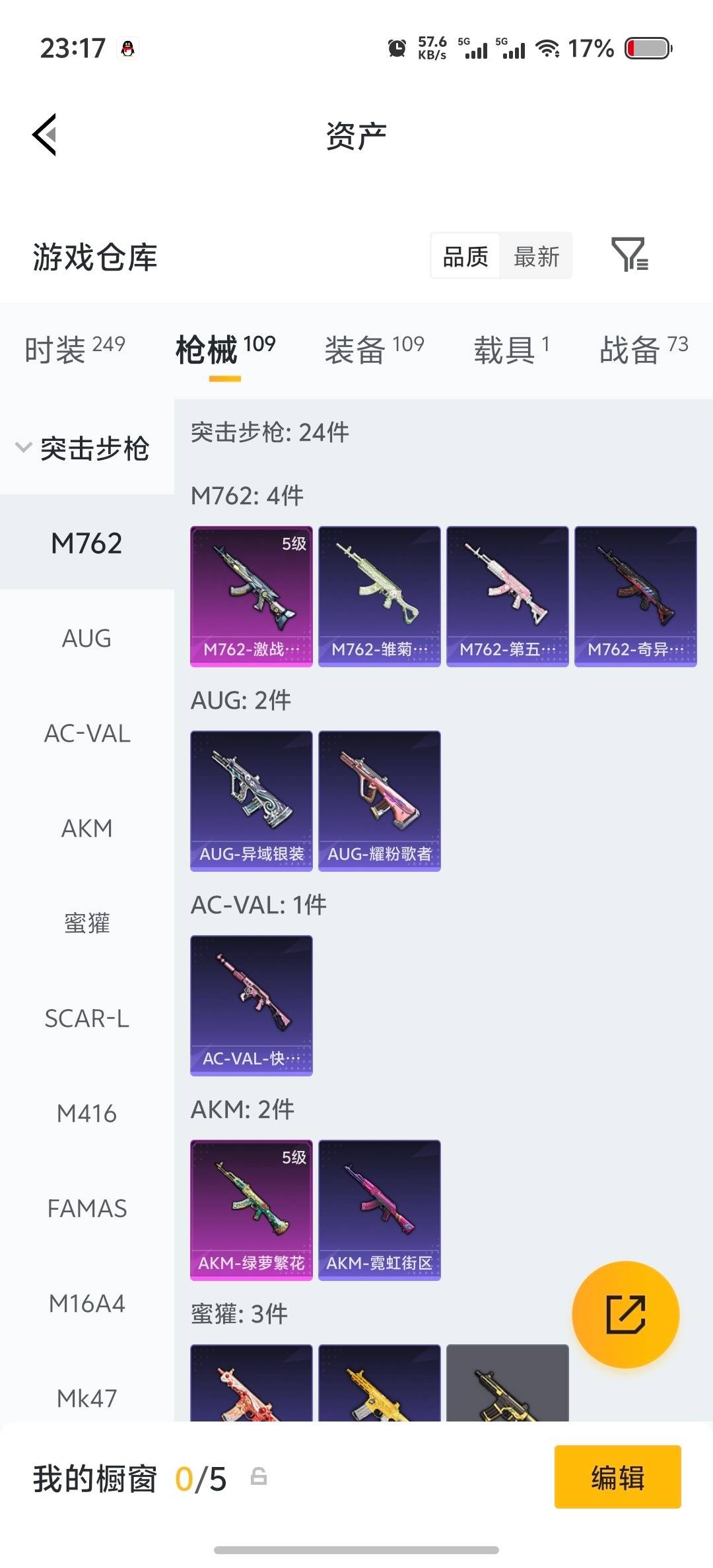Select the M762 category in sidebar

tap(86, 542)
